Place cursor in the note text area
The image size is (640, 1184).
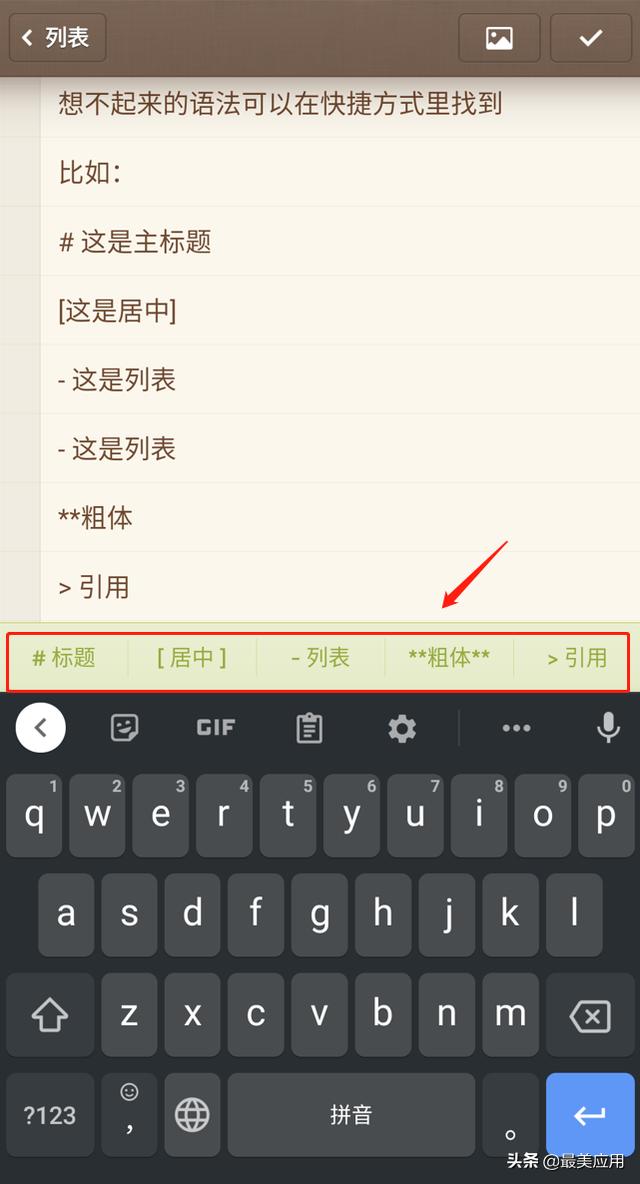pyautogui.click(x=340, y=380)
